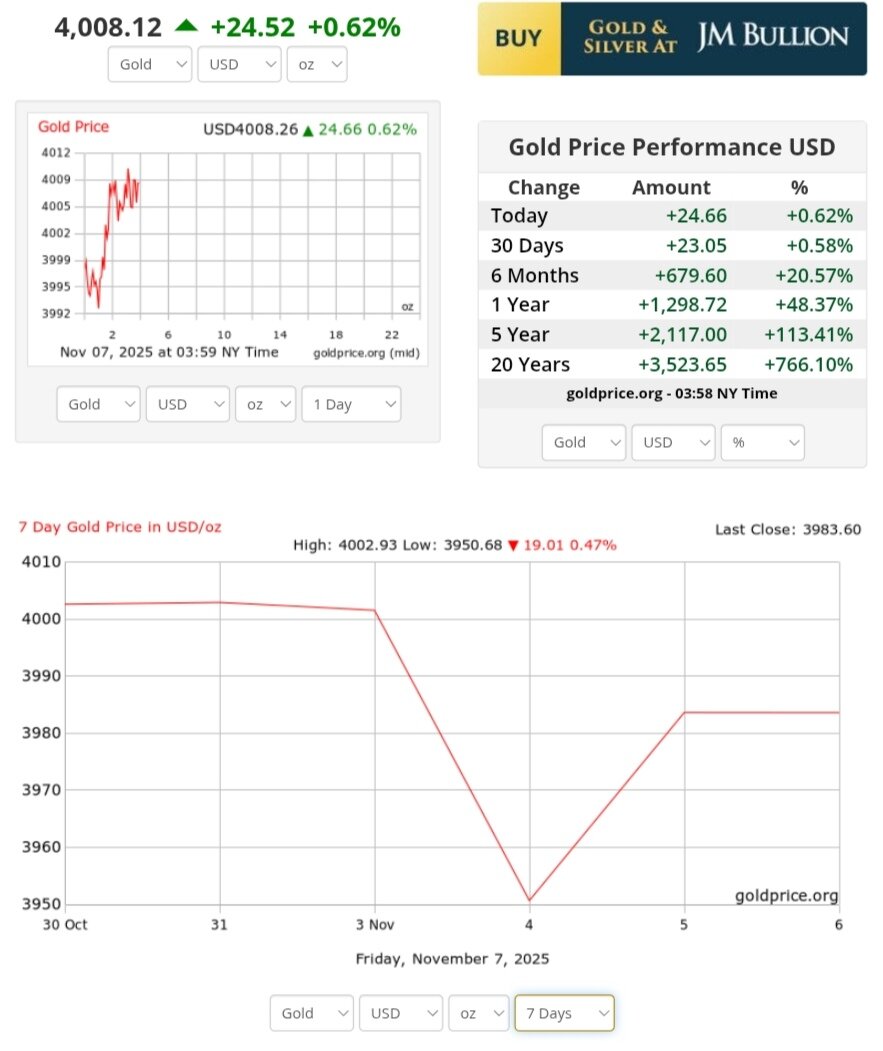Expand the 1 Day timeframe dropdown
The image size is (883, 1051).
coord(351,404)
